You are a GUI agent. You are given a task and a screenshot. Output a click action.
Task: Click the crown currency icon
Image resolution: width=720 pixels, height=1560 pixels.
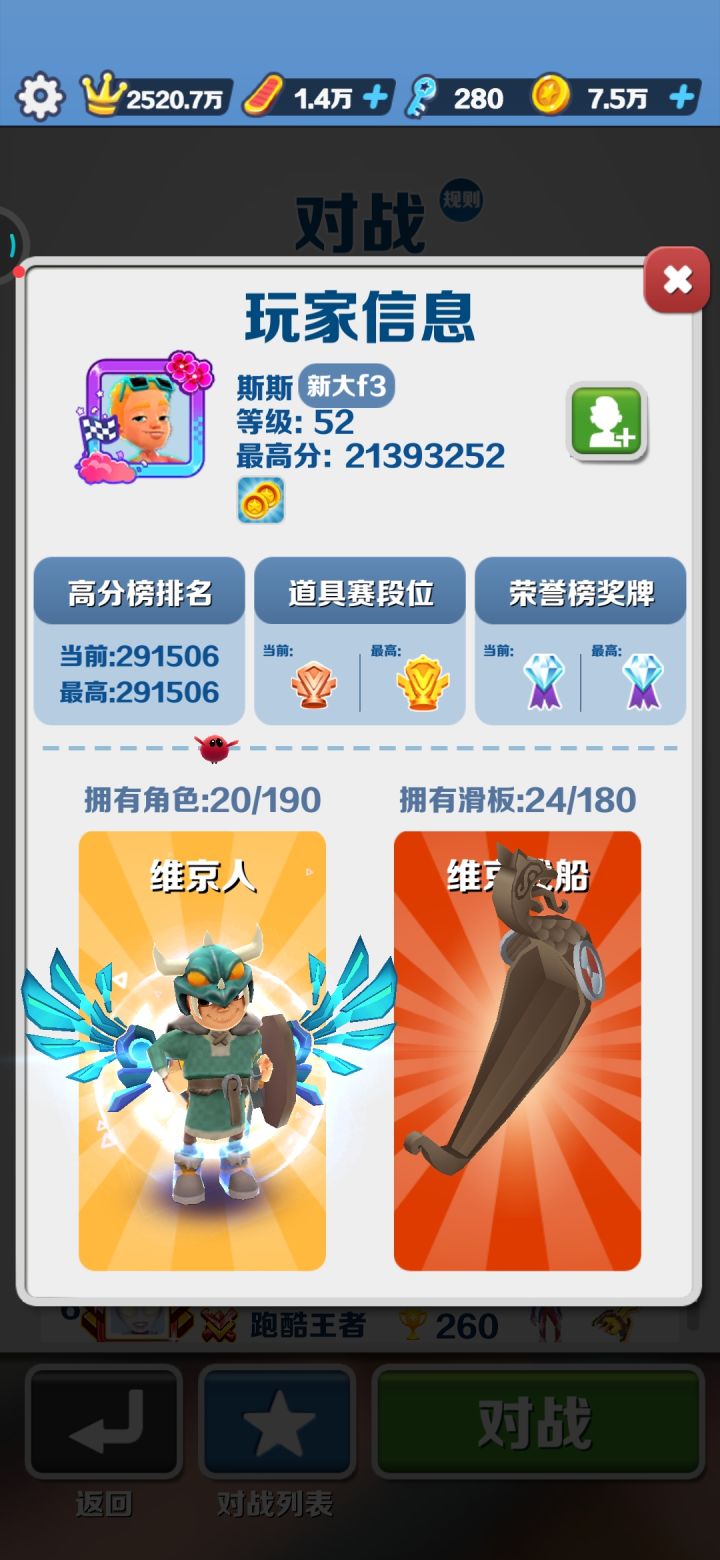pos(103,92)
